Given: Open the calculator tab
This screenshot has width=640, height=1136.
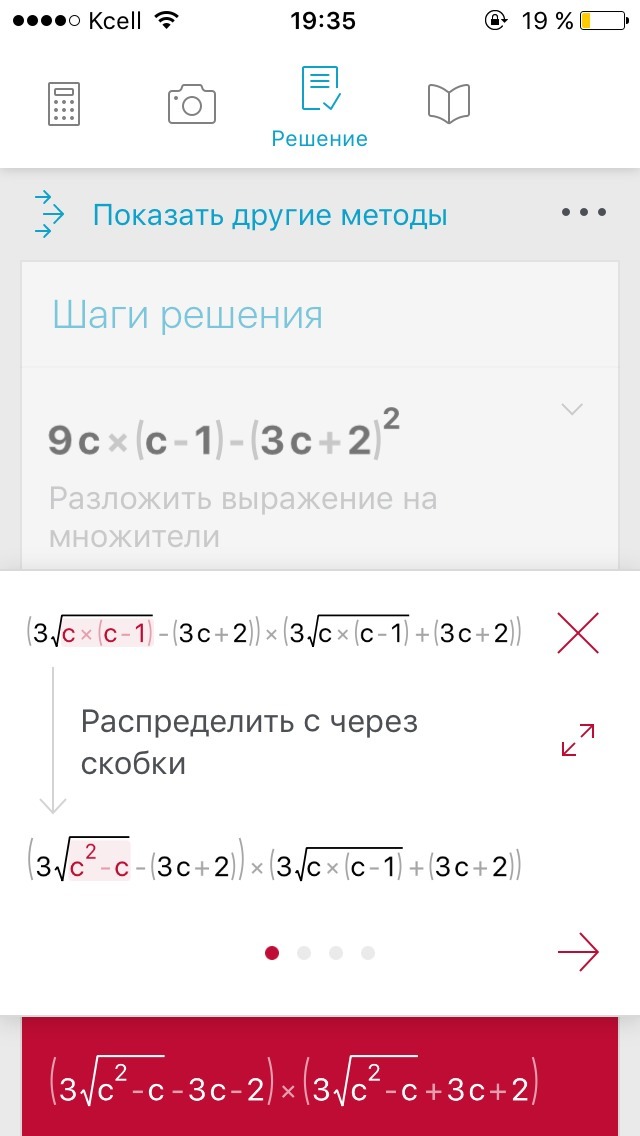Looking at the screenshot, I should (64, 103).
